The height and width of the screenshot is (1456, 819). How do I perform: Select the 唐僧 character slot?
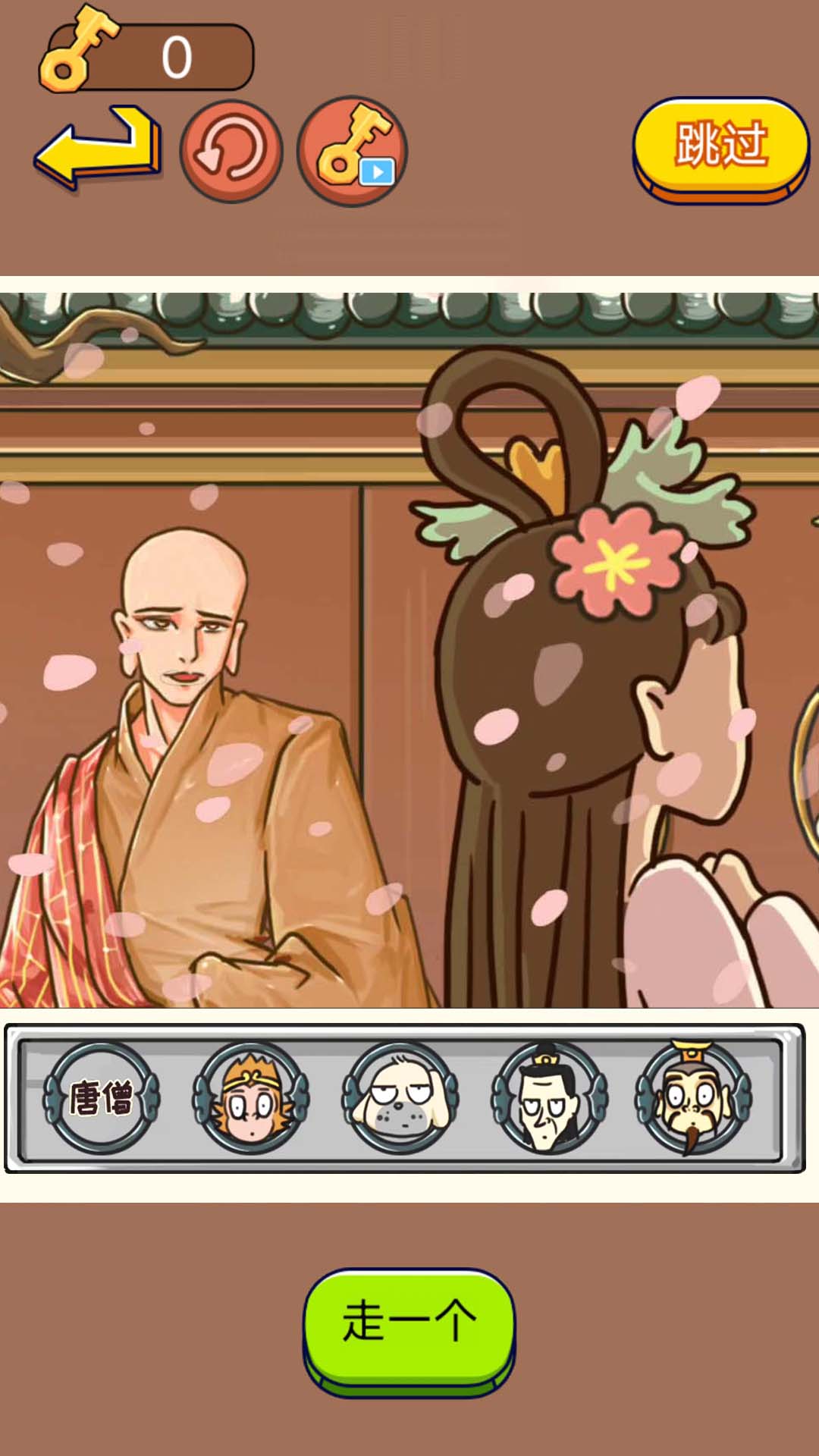click(102, 1098)
